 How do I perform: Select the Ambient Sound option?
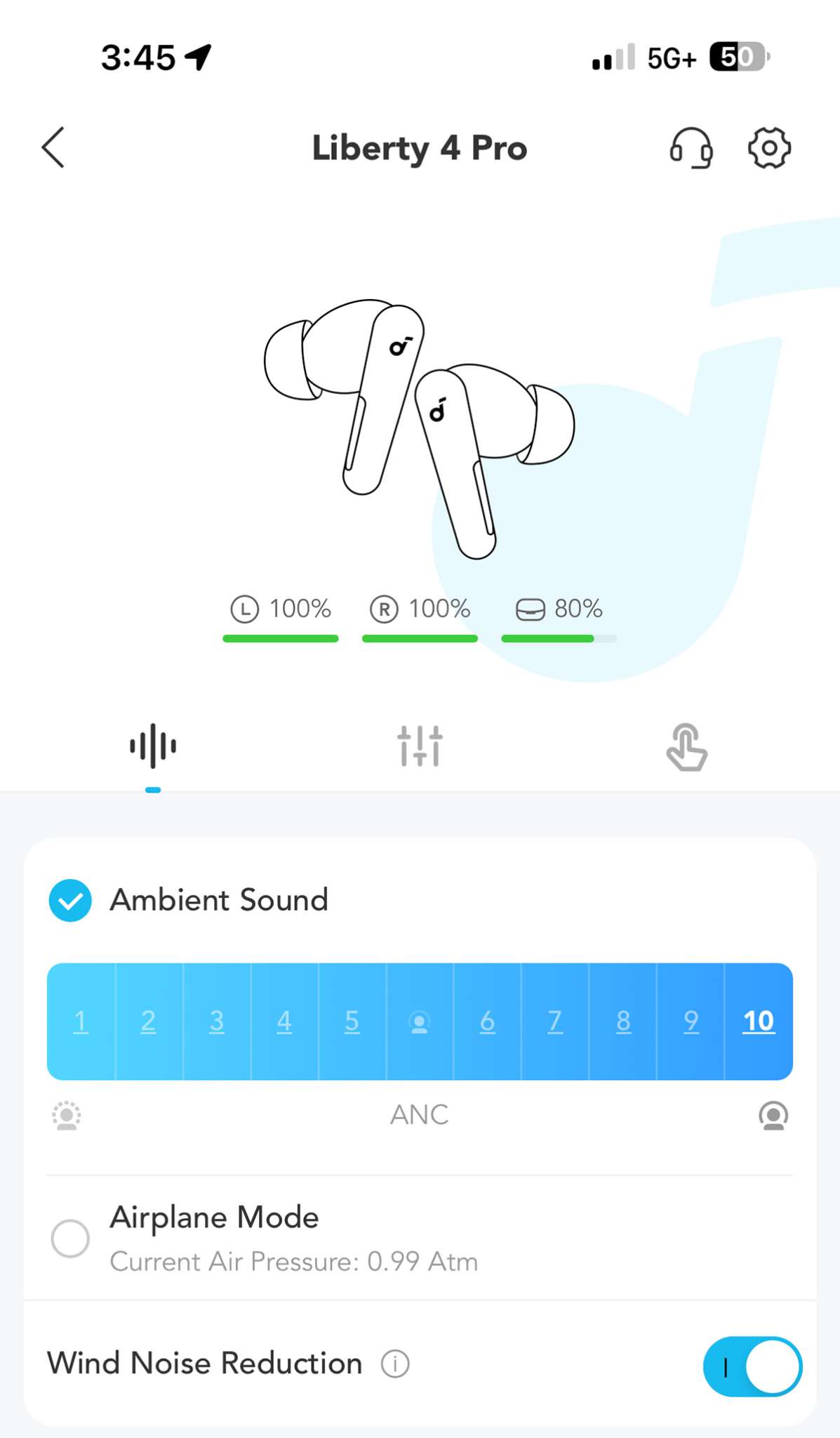(x=70, y=900)
